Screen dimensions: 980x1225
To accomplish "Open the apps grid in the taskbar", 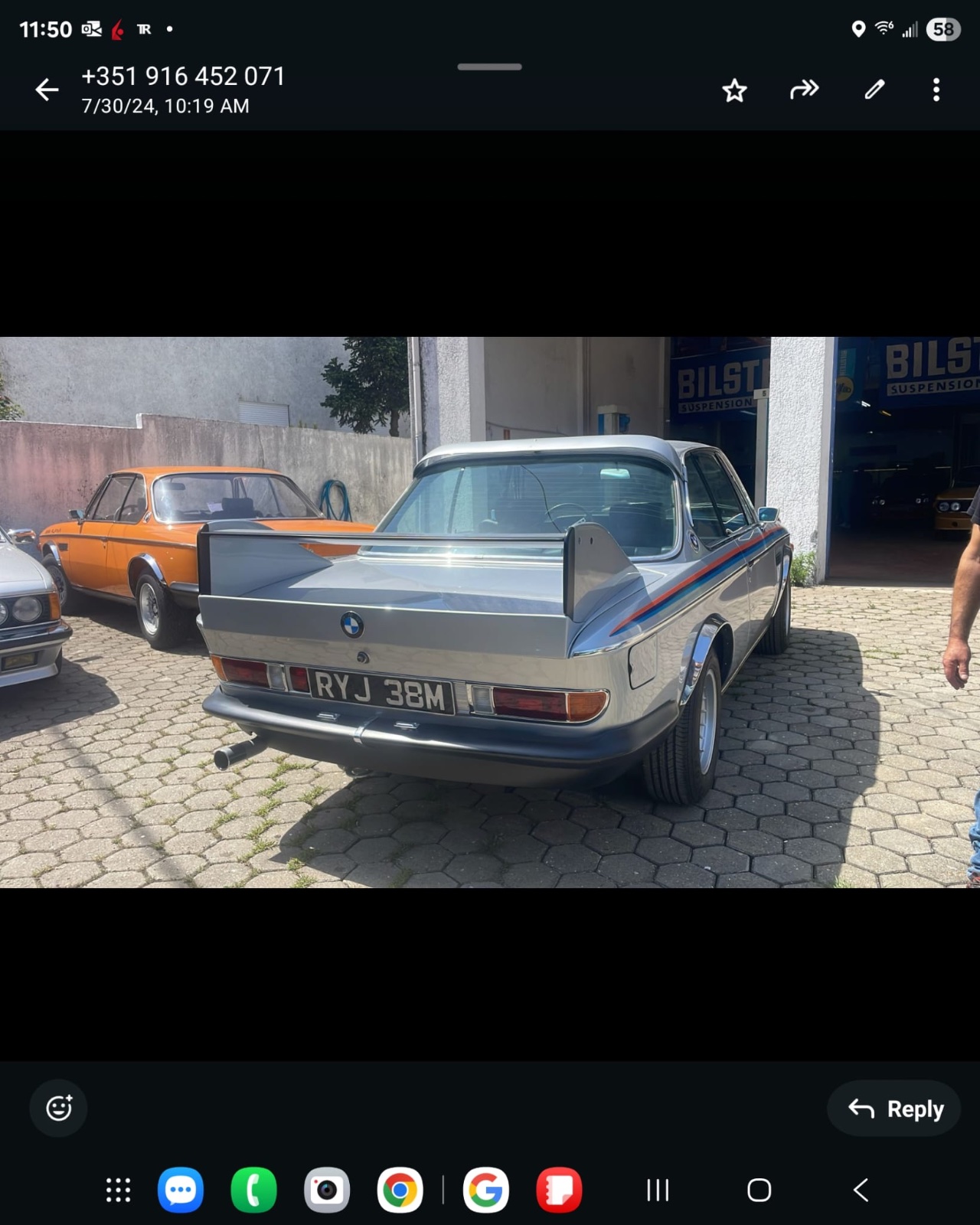I will pyautogui.click(x=118, y=1190).
